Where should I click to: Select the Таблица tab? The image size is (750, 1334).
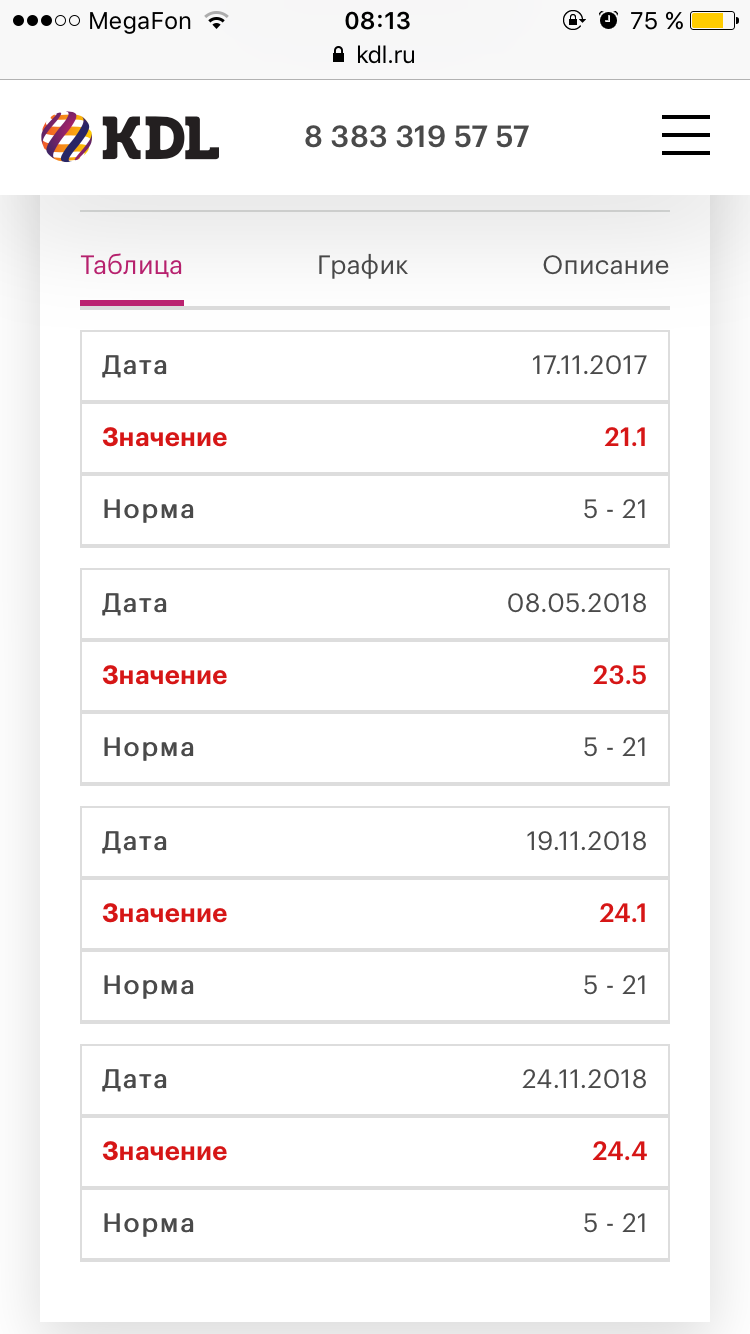click(x=131, y=266)
